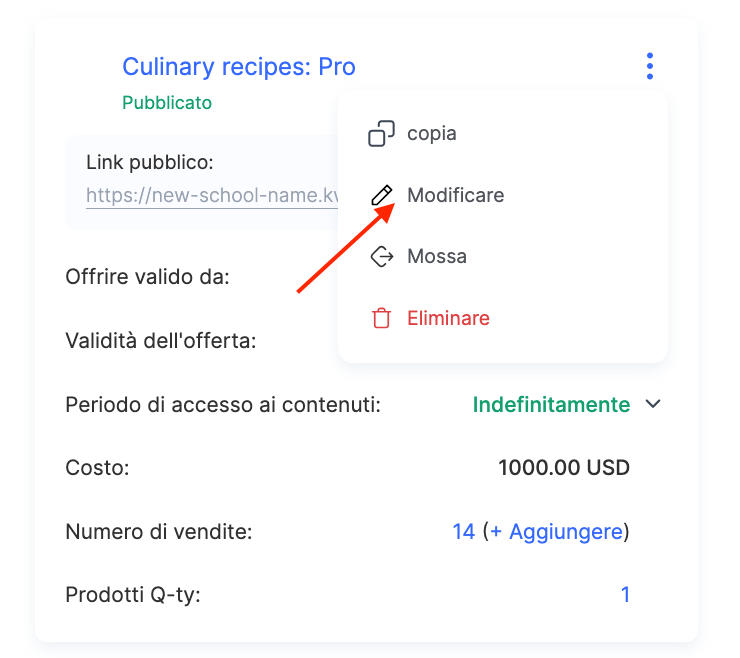Tap Eliminare to delete the offer
The height and width of the screenshot is (658, 740).
447,319
